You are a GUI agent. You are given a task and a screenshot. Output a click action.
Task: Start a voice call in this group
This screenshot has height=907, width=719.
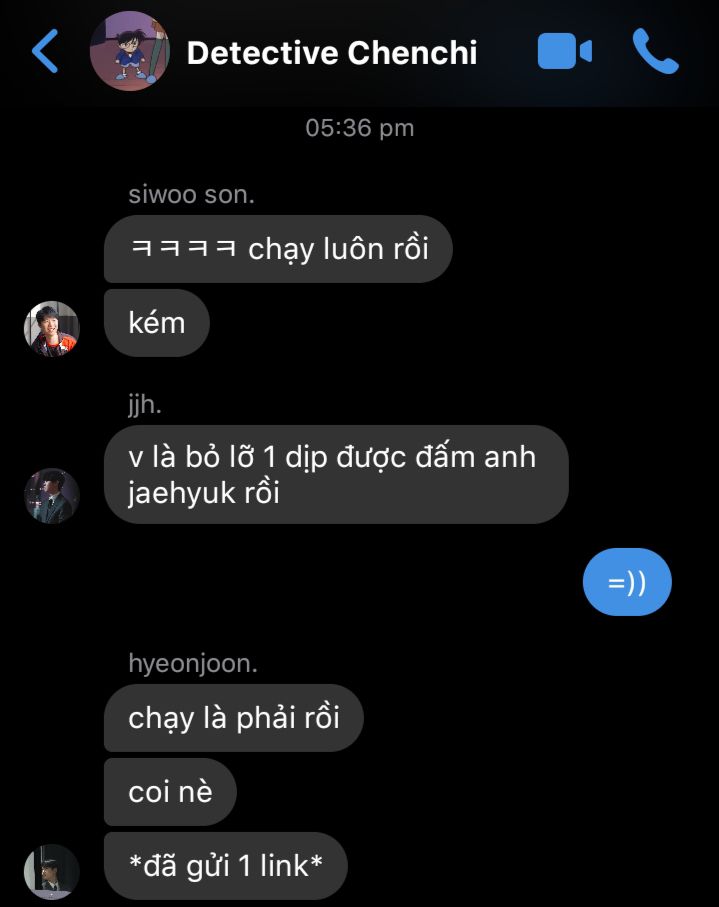pyautogui.click(x=656, y=52)
